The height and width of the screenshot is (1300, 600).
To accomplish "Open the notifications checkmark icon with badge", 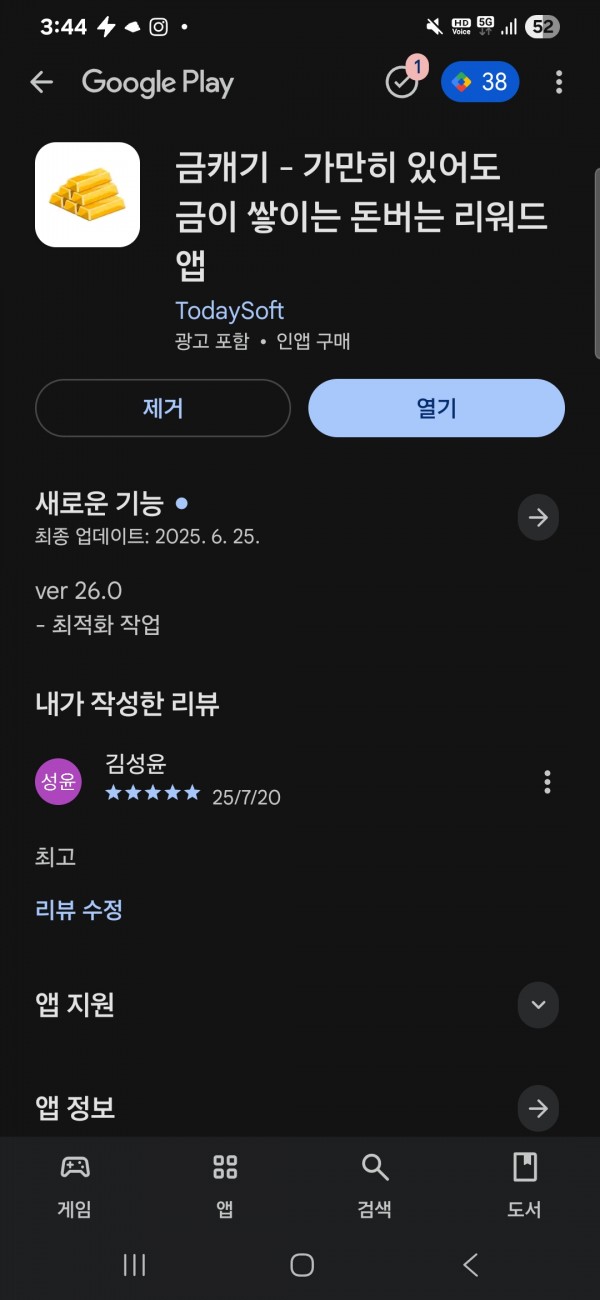I will click(404, 80).
